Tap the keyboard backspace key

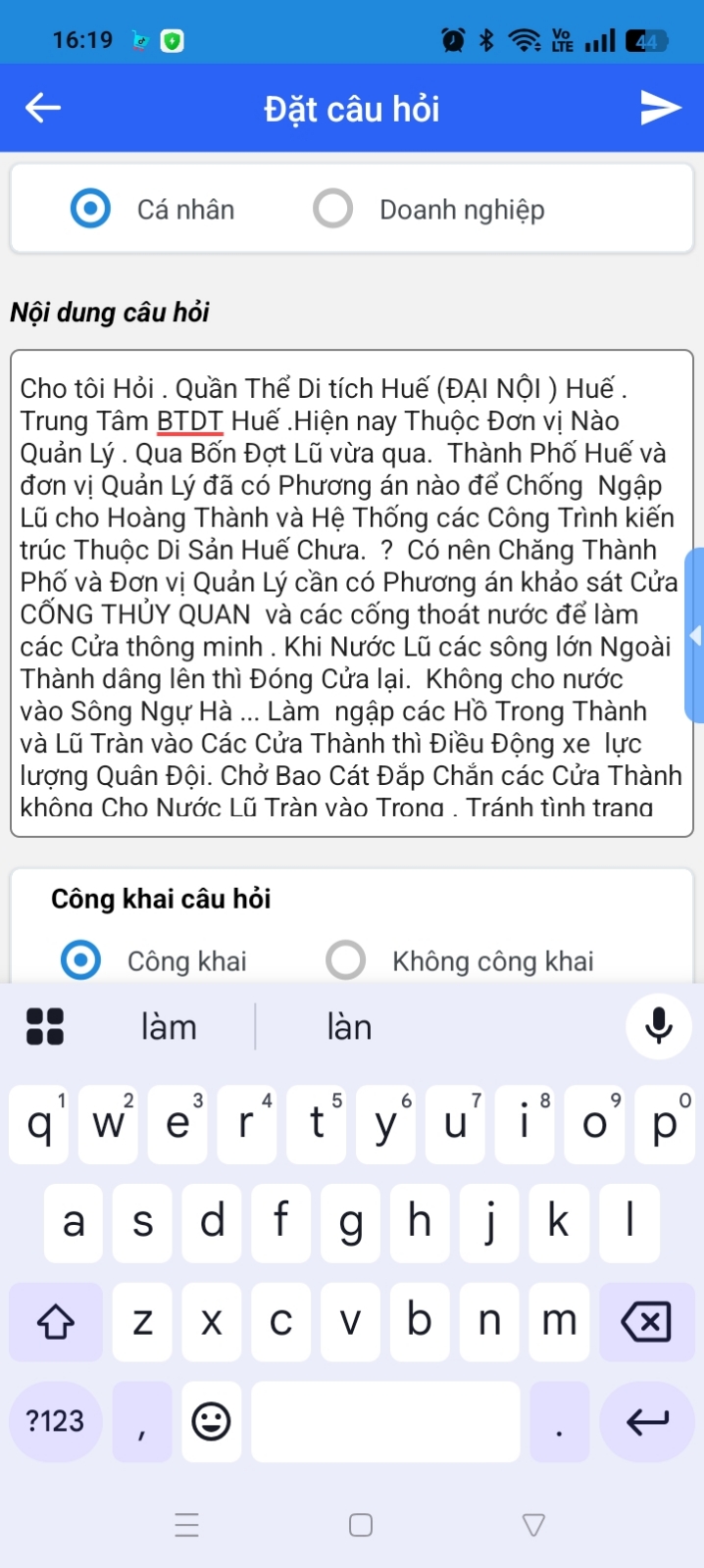click(x=646, y=1322)
